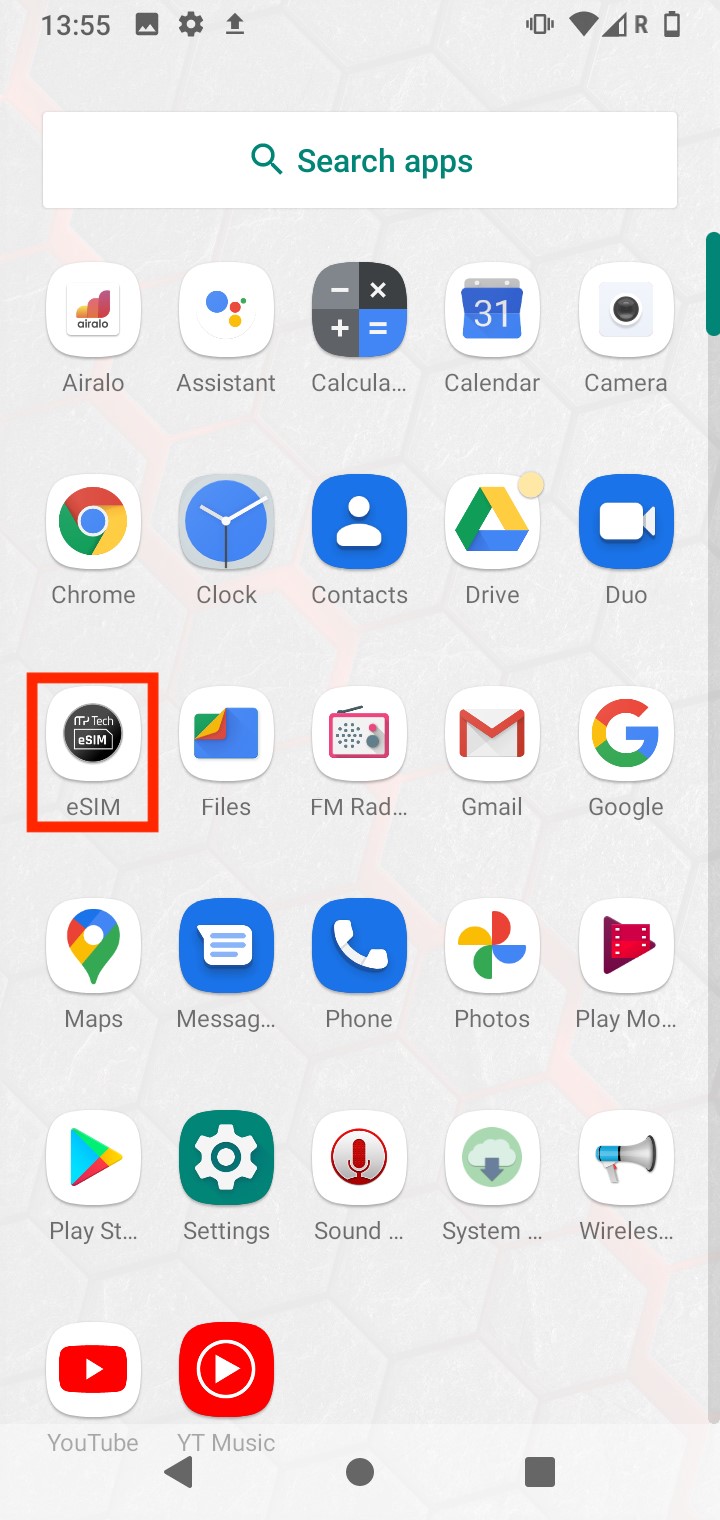Open the Calculator app
Viewport: 720px width, 1520px height.
click(x=359, y=310)
